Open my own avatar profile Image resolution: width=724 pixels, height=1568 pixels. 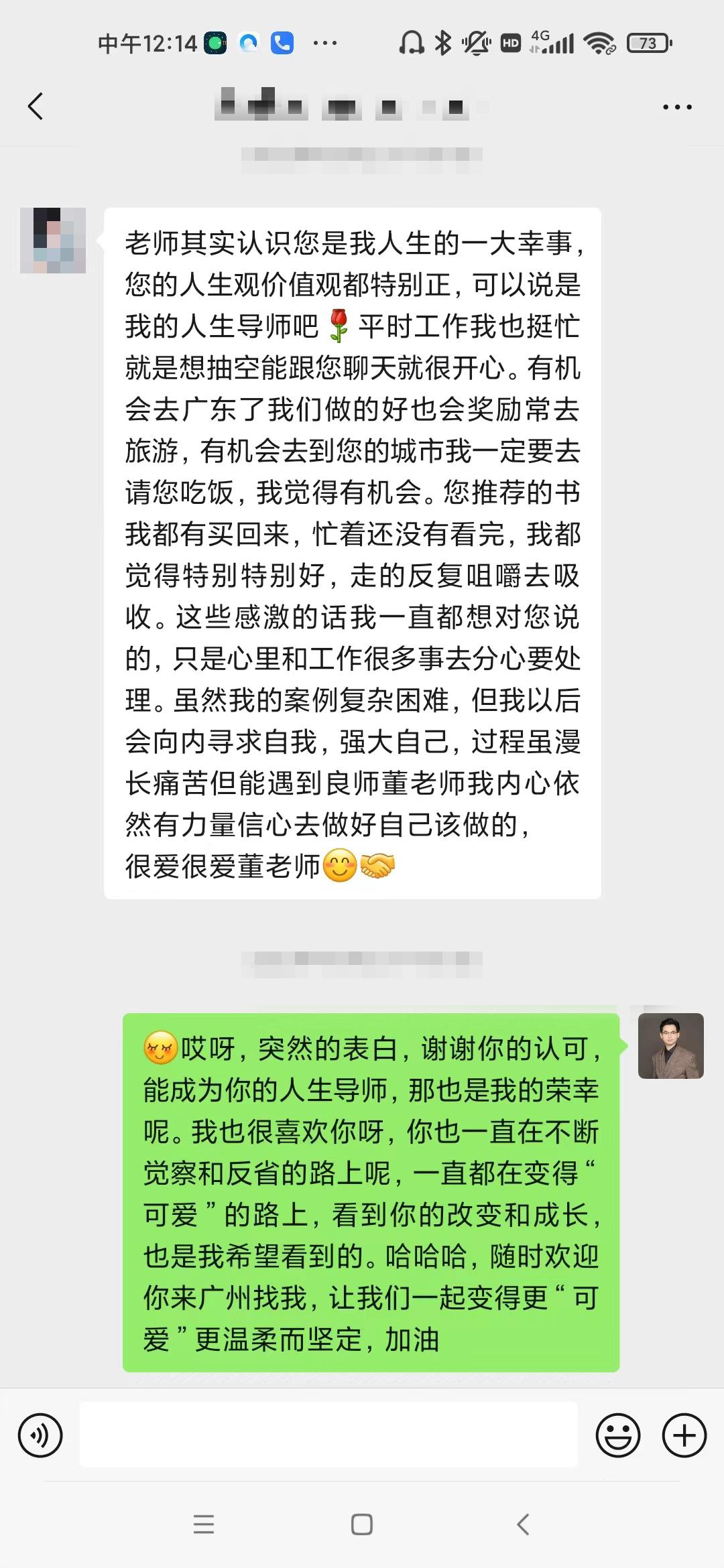[x=670, y=1045]
